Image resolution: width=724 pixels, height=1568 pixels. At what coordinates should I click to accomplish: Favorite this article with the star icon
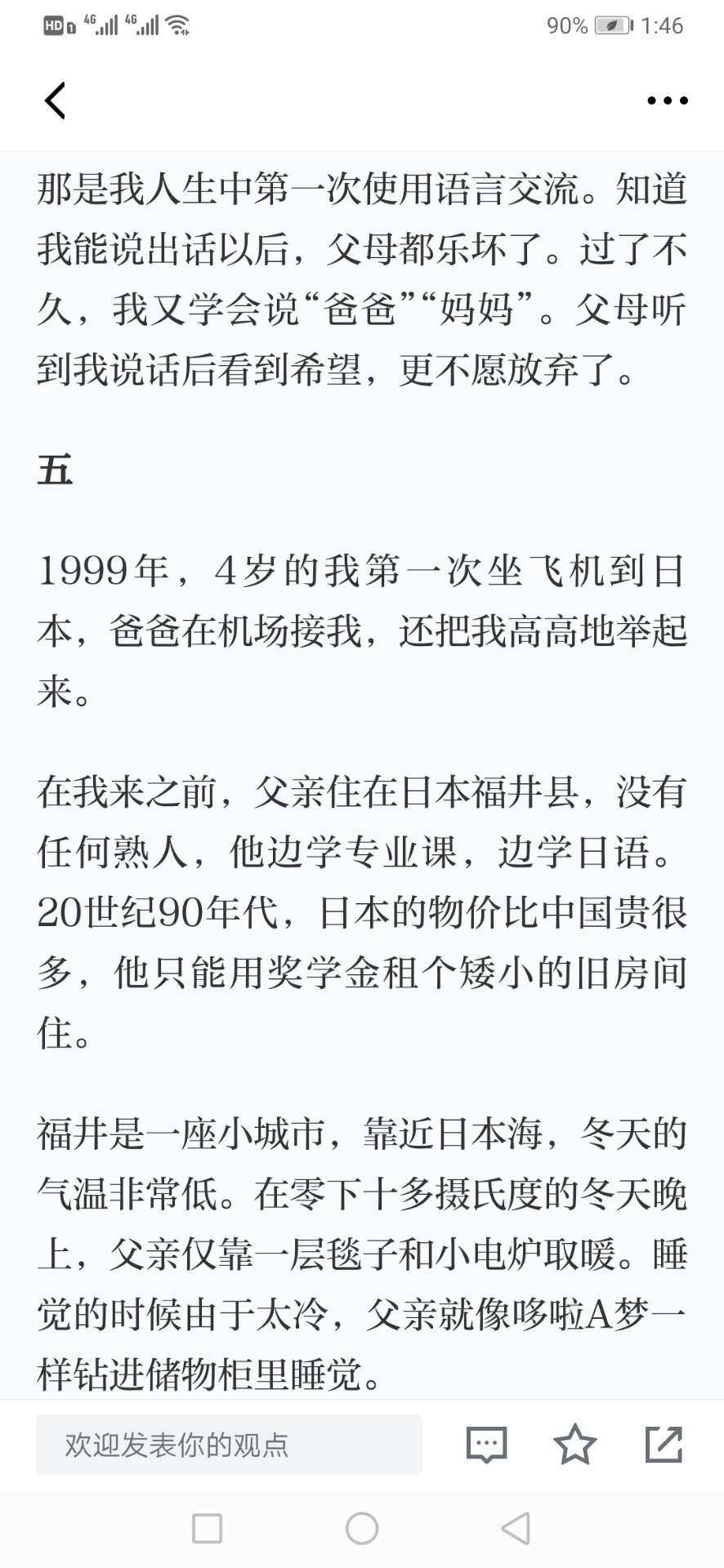pos(575,1444)
